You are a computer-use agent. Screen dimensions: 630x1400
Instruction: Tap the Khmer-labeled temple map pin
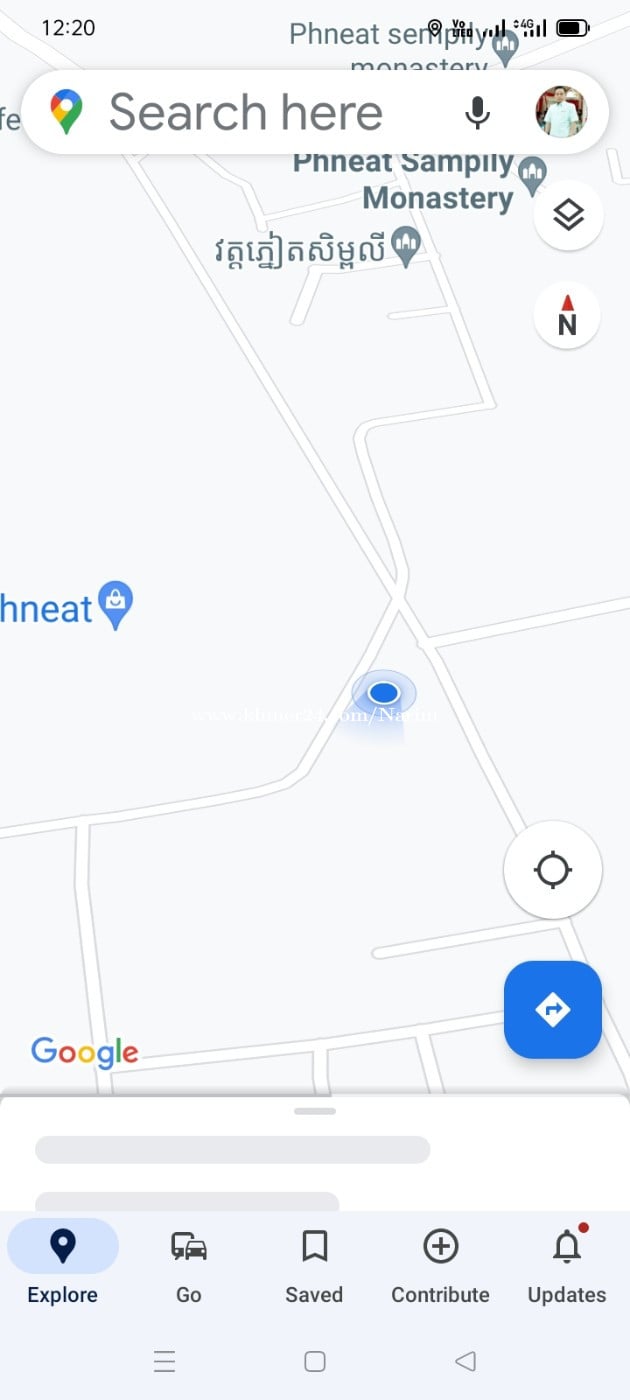(405, 246)
